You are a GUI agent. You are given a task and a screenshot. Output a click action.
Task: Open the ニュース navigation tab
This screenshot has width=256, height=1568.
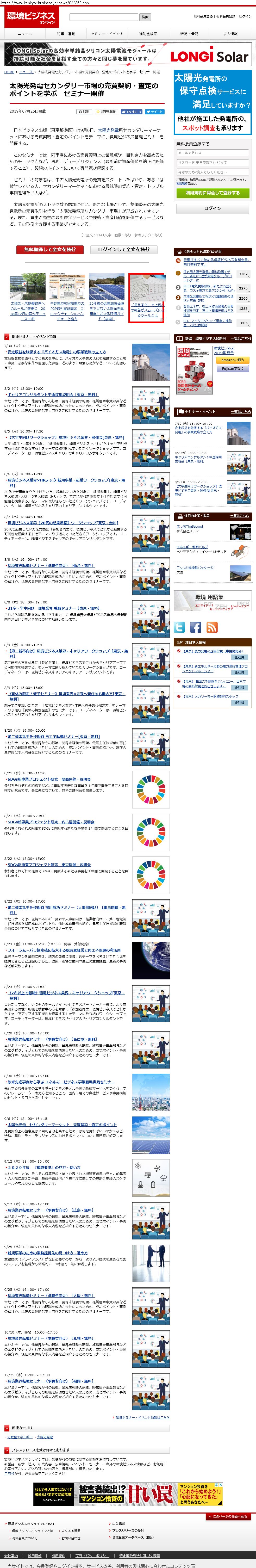coord(25,34)
